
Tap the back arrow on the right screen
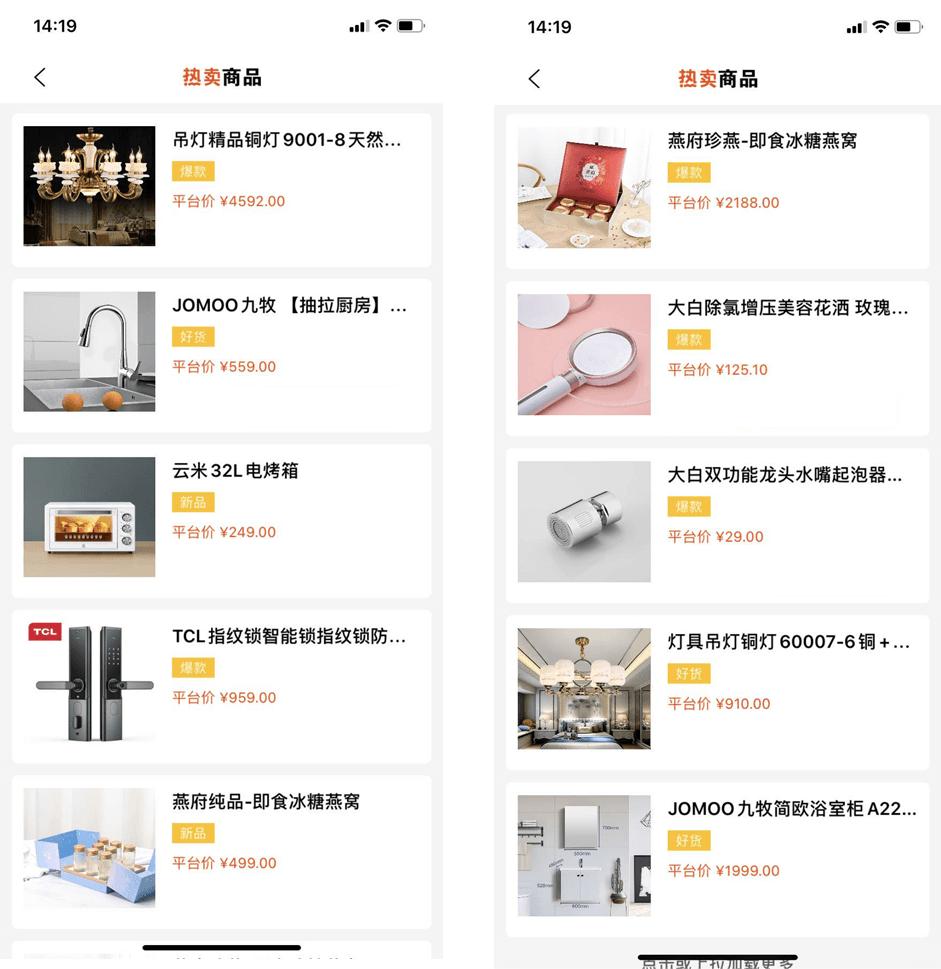pyautogui.click(x=533, y=77)
